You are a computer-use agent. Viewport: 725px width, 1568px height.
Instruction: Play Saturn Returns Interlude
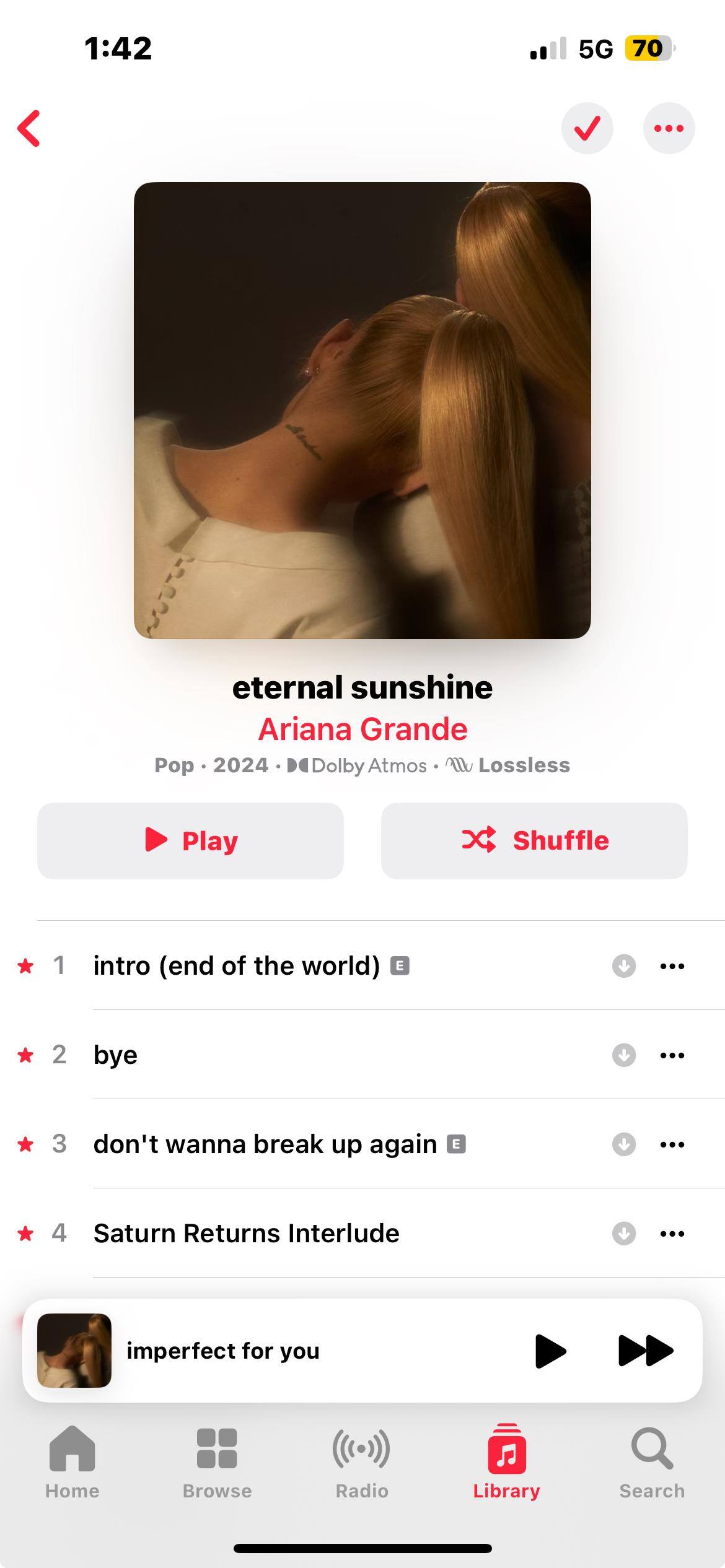tap(246, 1233)
